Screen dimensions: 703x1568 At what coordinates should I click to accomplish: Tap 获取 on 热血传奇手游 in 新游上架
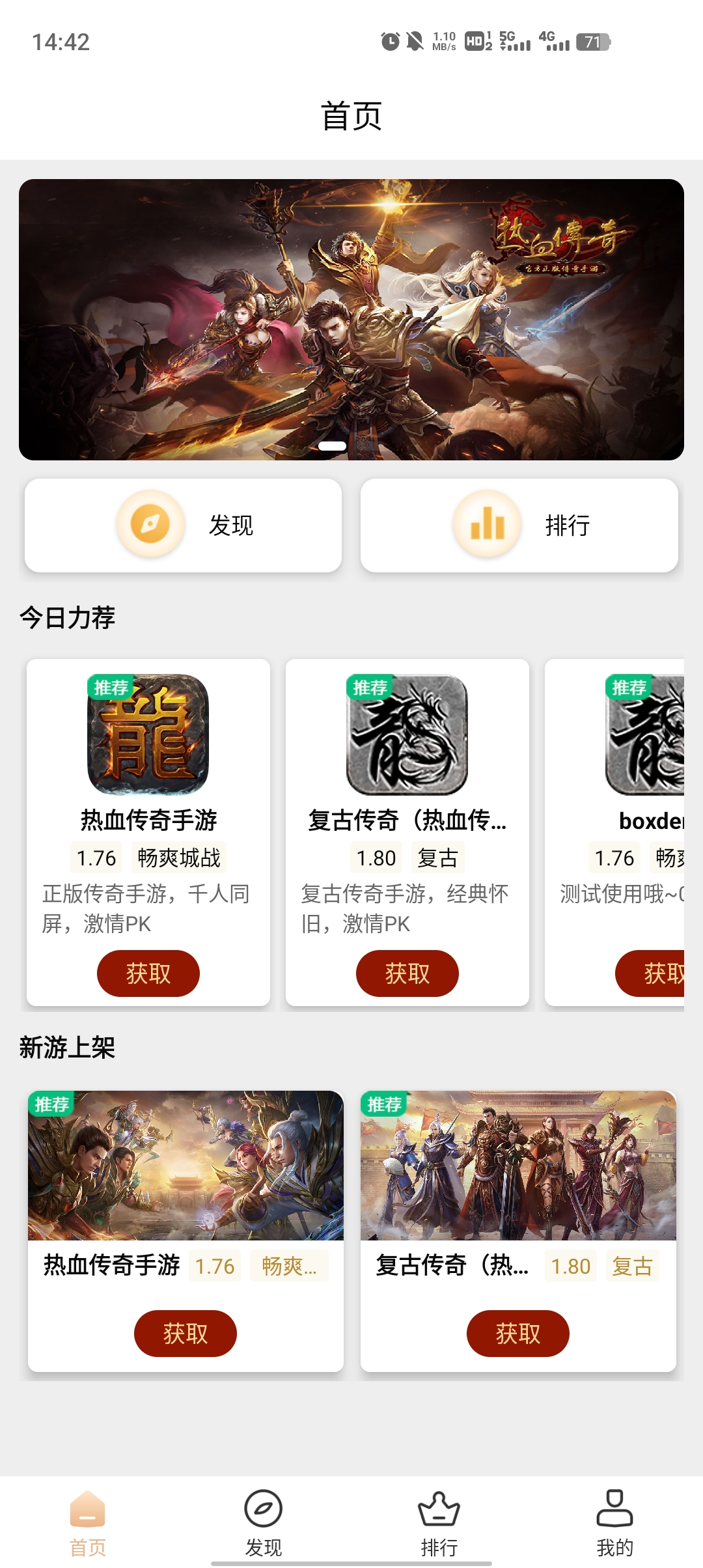click(x=186, y=1333)
